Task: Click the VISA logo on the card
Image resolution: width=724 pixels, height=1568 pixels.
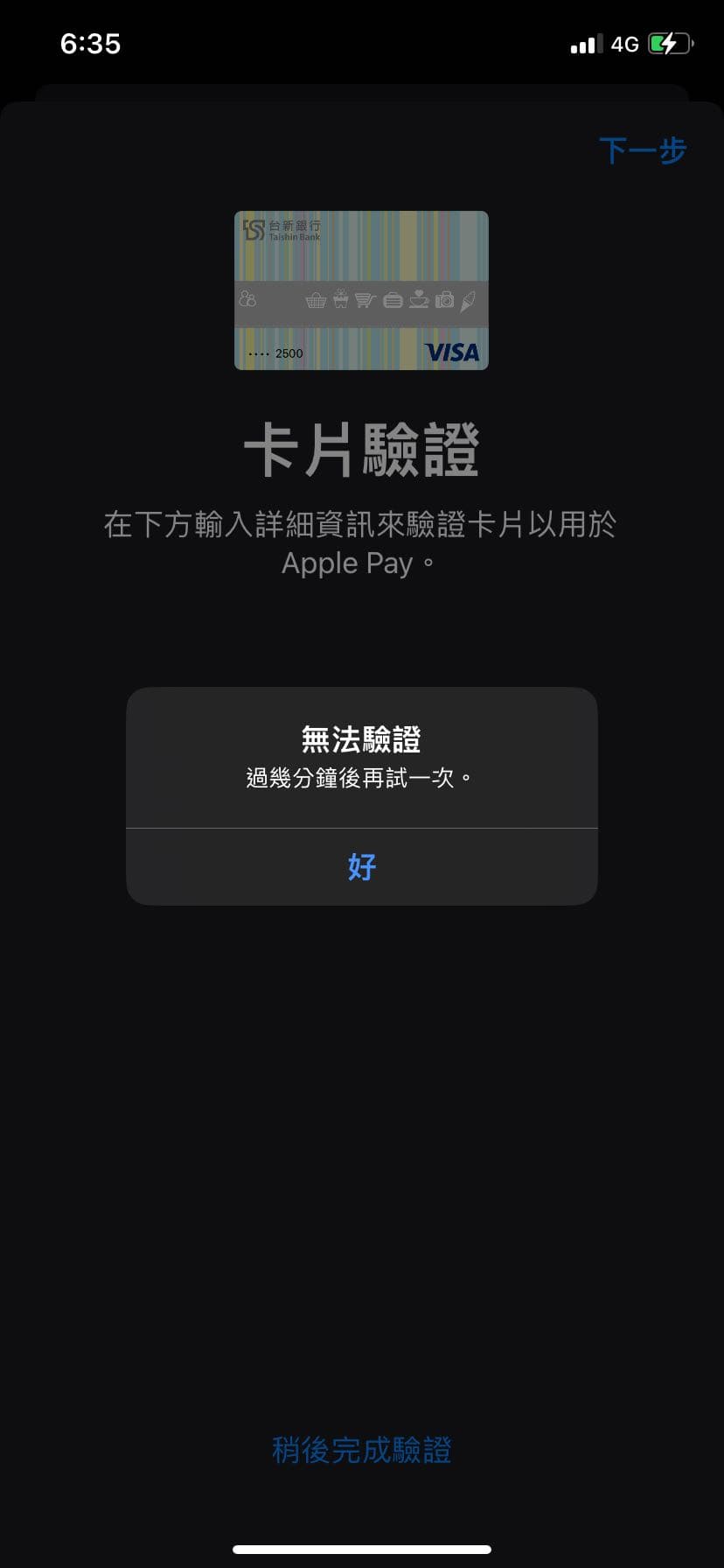Action: (451, 353)
